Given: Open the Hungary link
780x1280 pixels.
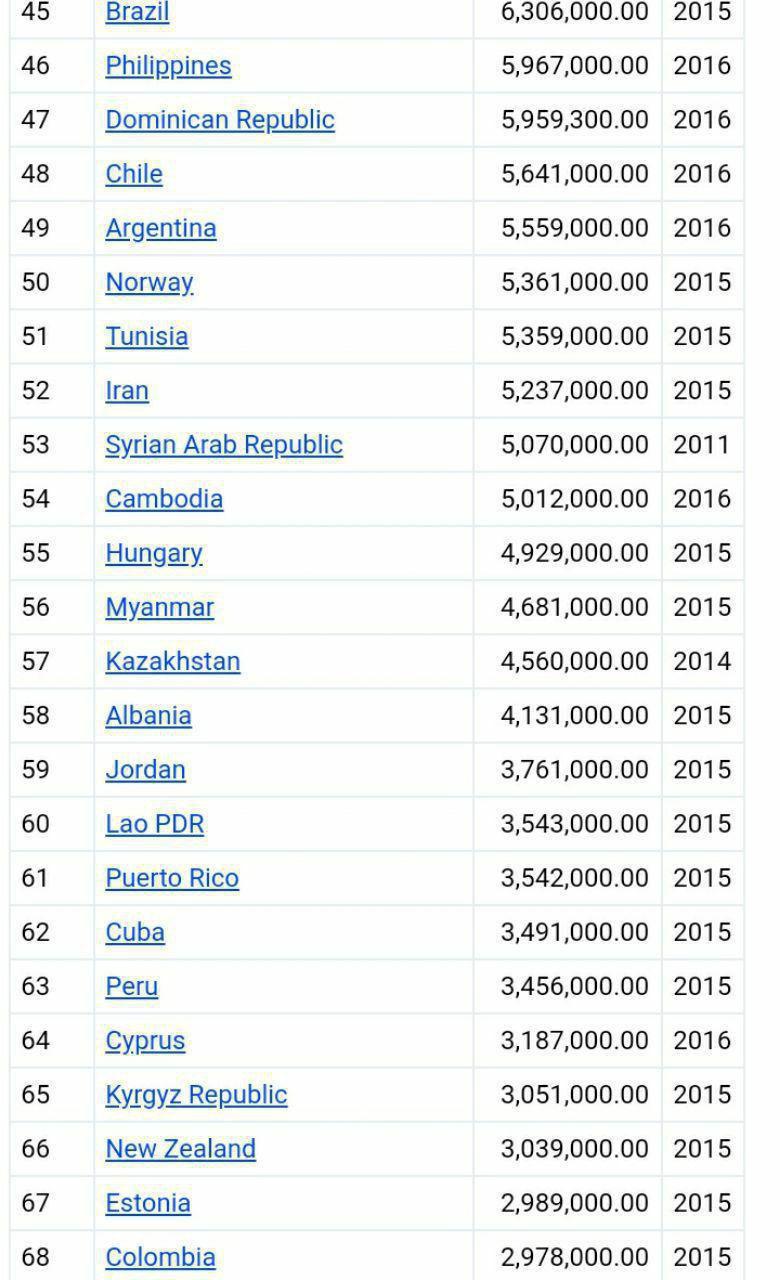Looking at the screenshot, I should coord(154,553).
